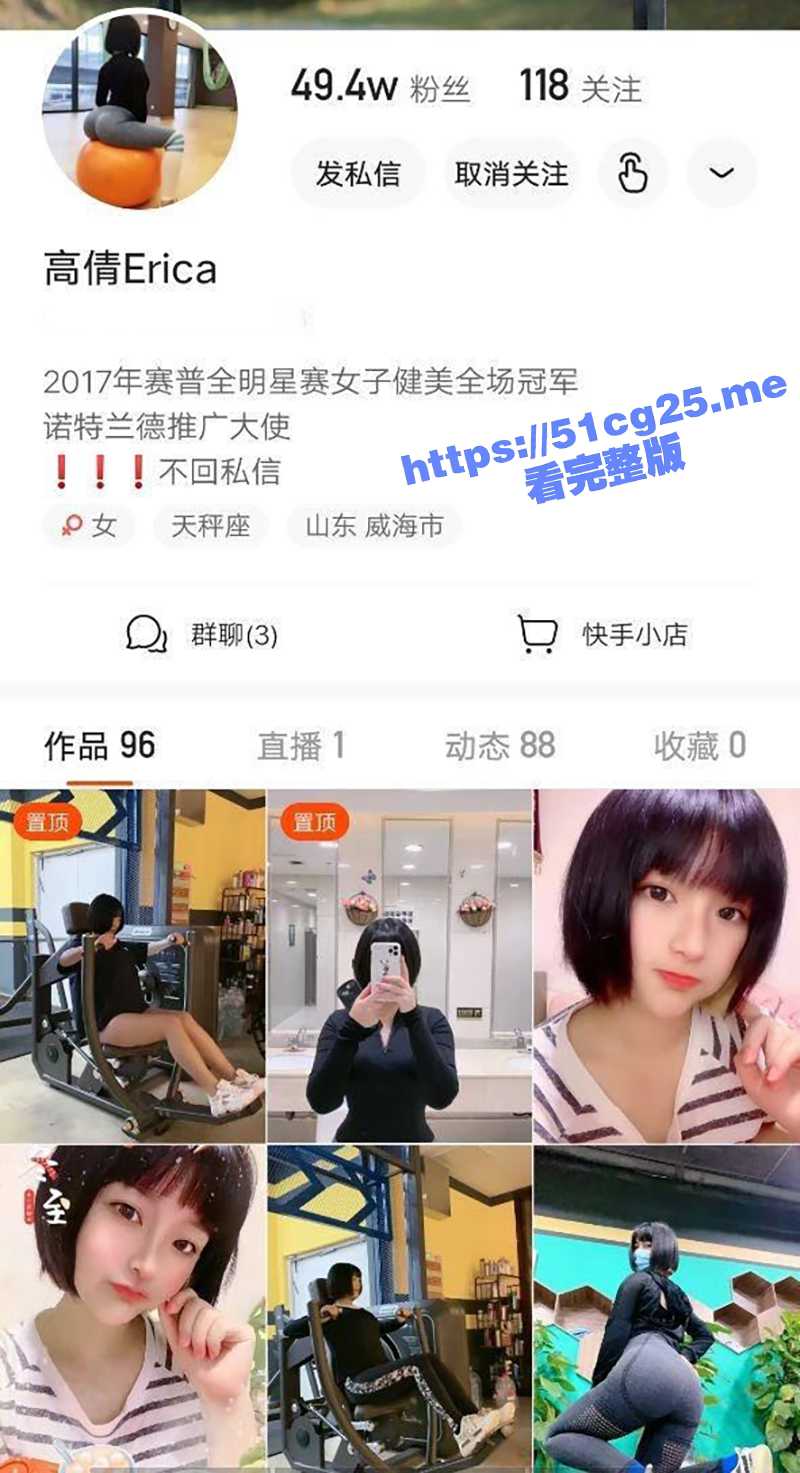
Task: View the 49.4w 粉丝 followers list
Action: tap(380, 88)
